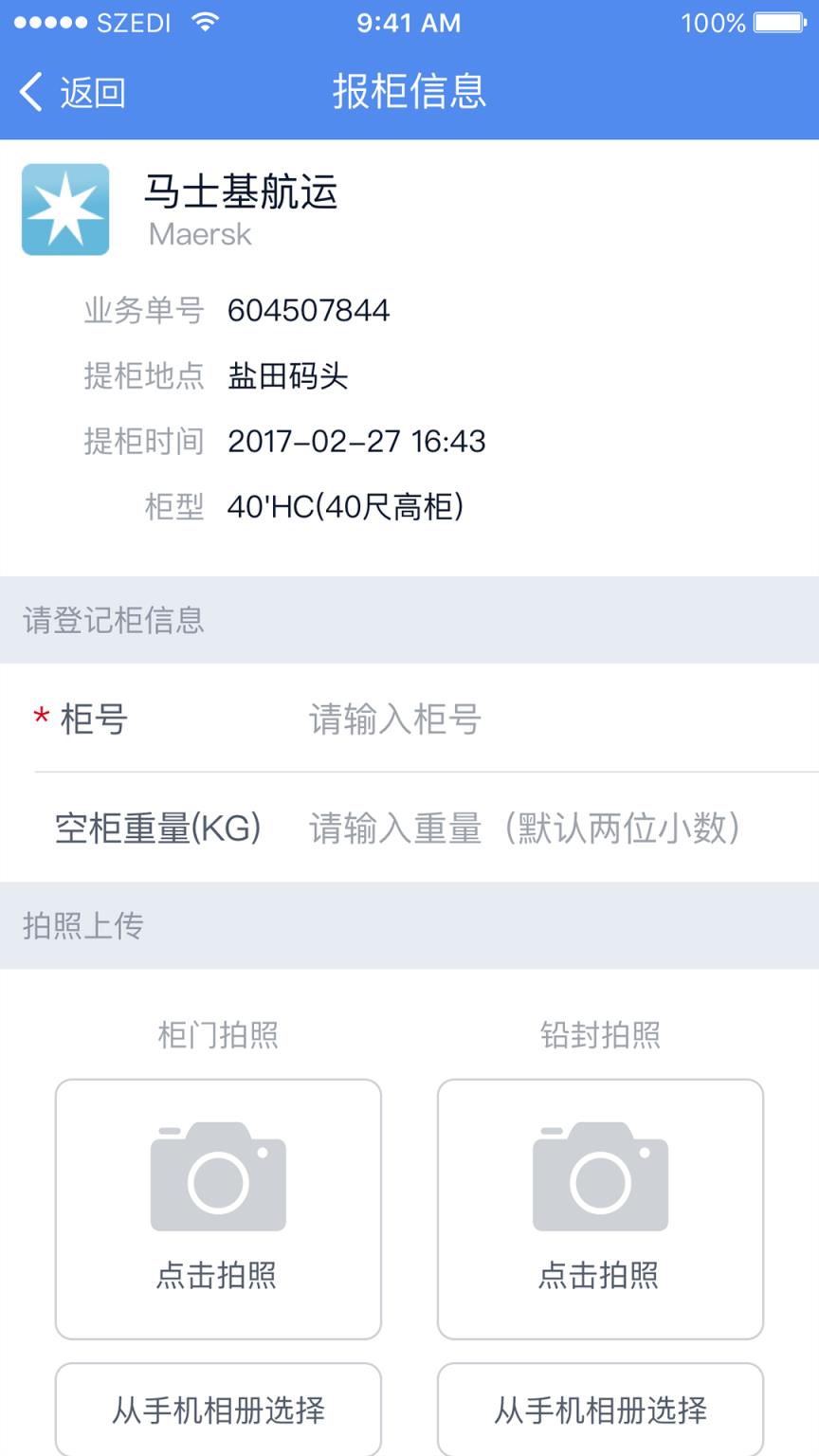Tap the required-field asterisk beside 柜号
This screenshot has height=1456, width=819.
tap(38, 720)
